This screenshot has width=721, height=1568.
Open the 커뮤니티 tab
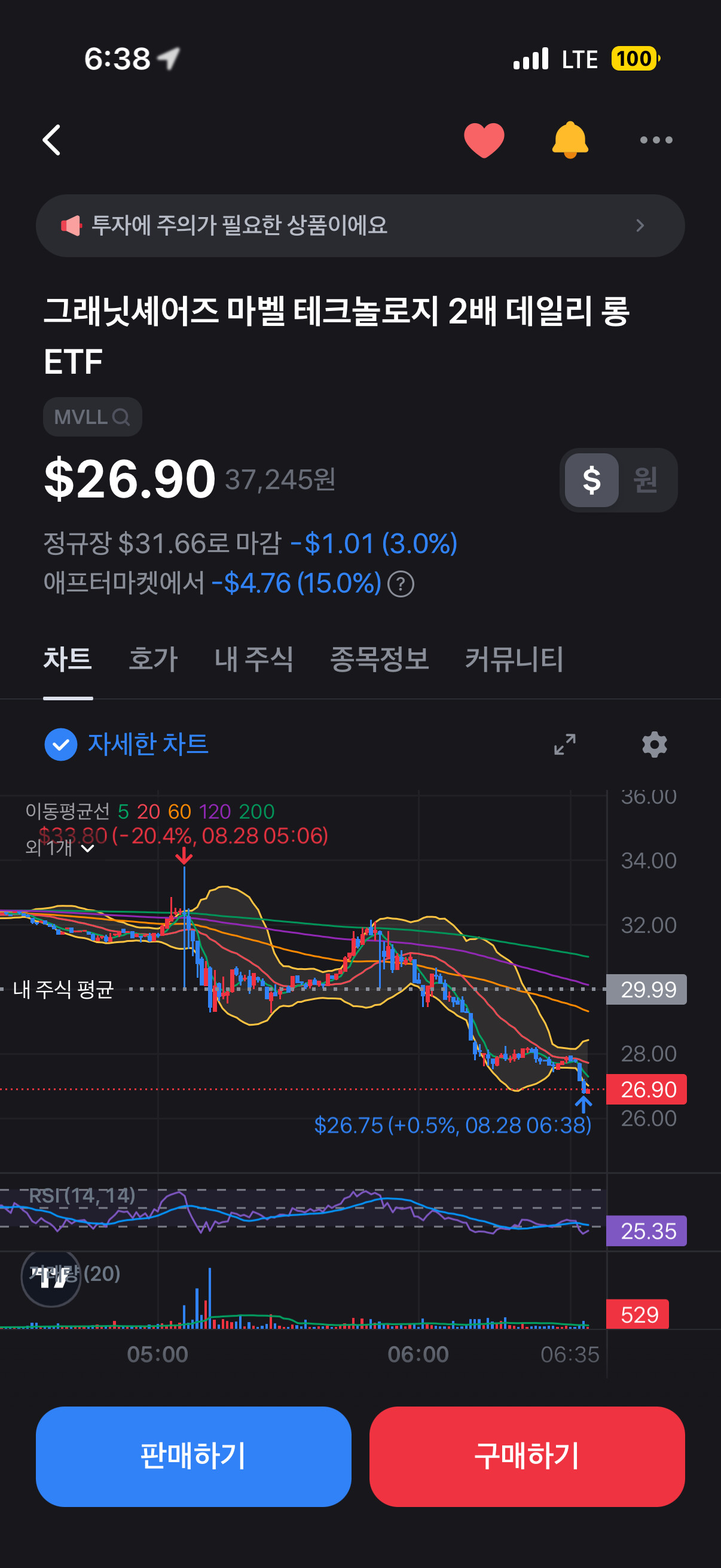coord(514,659)
